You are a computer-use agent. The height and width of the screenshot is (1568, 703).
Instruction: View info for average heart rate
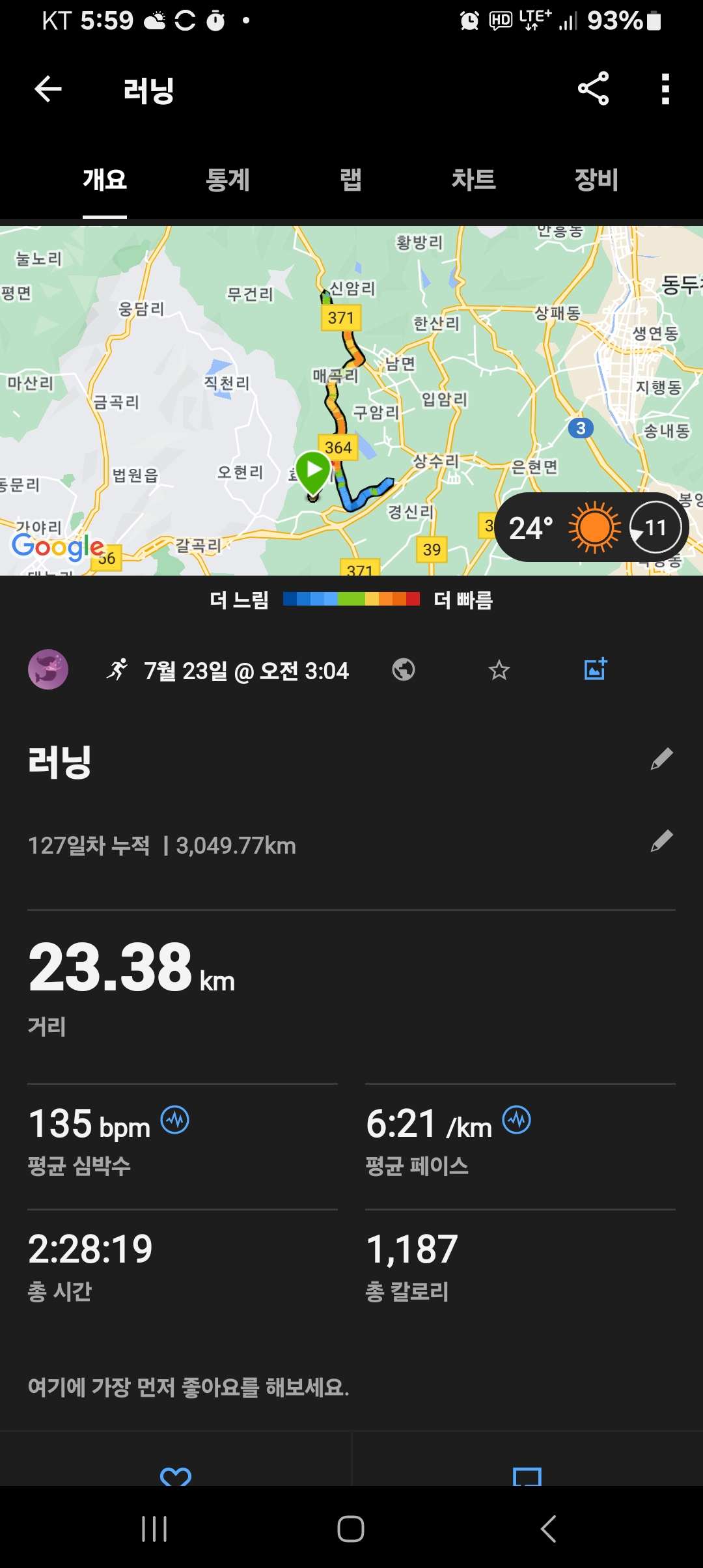[175, 1120]
